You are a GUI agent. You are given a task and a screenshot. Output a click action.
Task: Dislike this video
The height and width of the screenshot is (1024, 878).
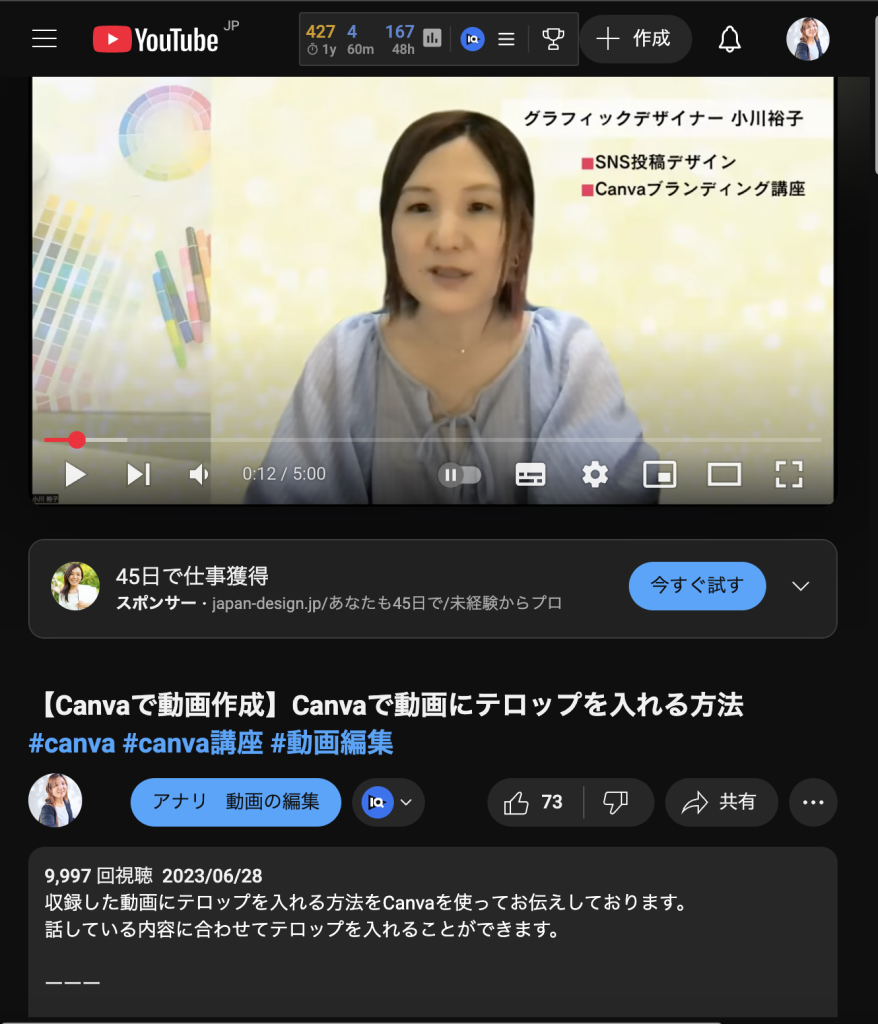(617, 802)
